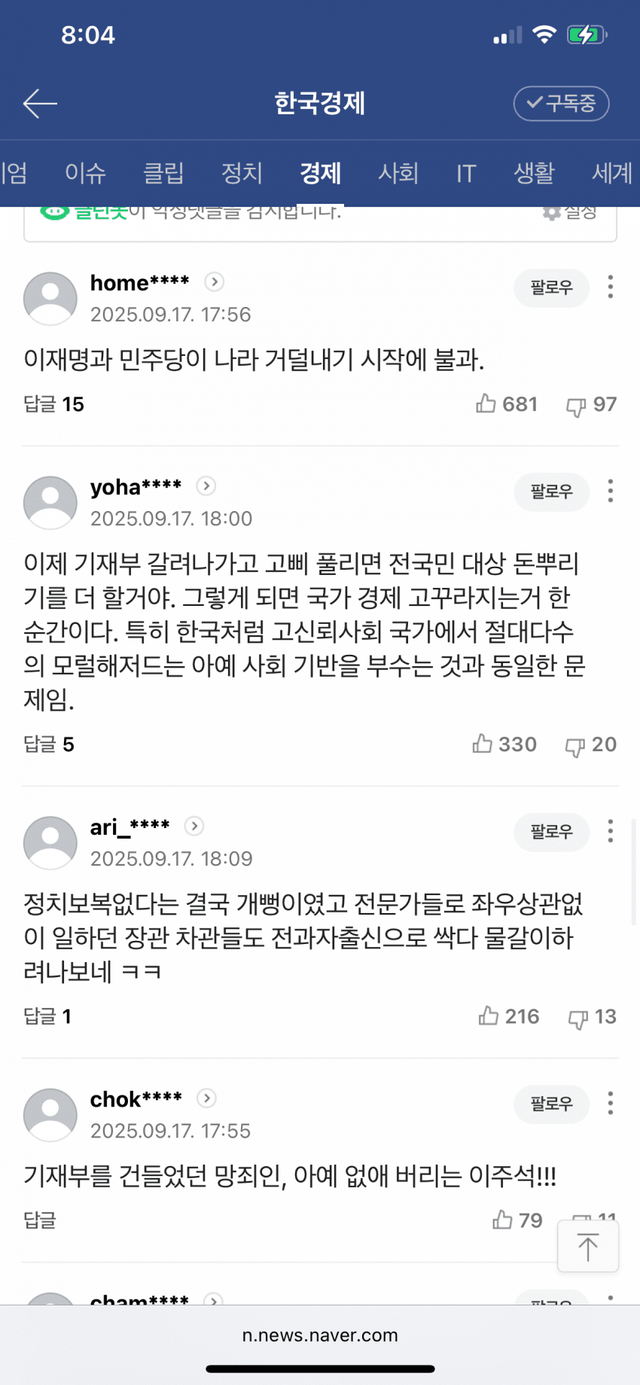Switch to the 사회 tab

[x=398, y=173]
